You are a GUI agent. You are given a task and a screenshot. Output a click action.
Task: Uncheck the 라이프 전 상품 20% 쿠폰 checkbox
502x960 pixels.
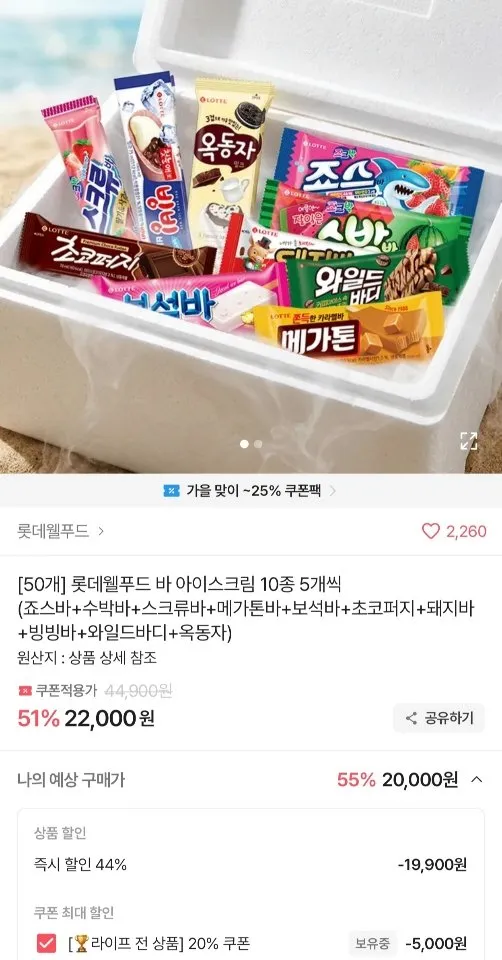pos(47,943)
